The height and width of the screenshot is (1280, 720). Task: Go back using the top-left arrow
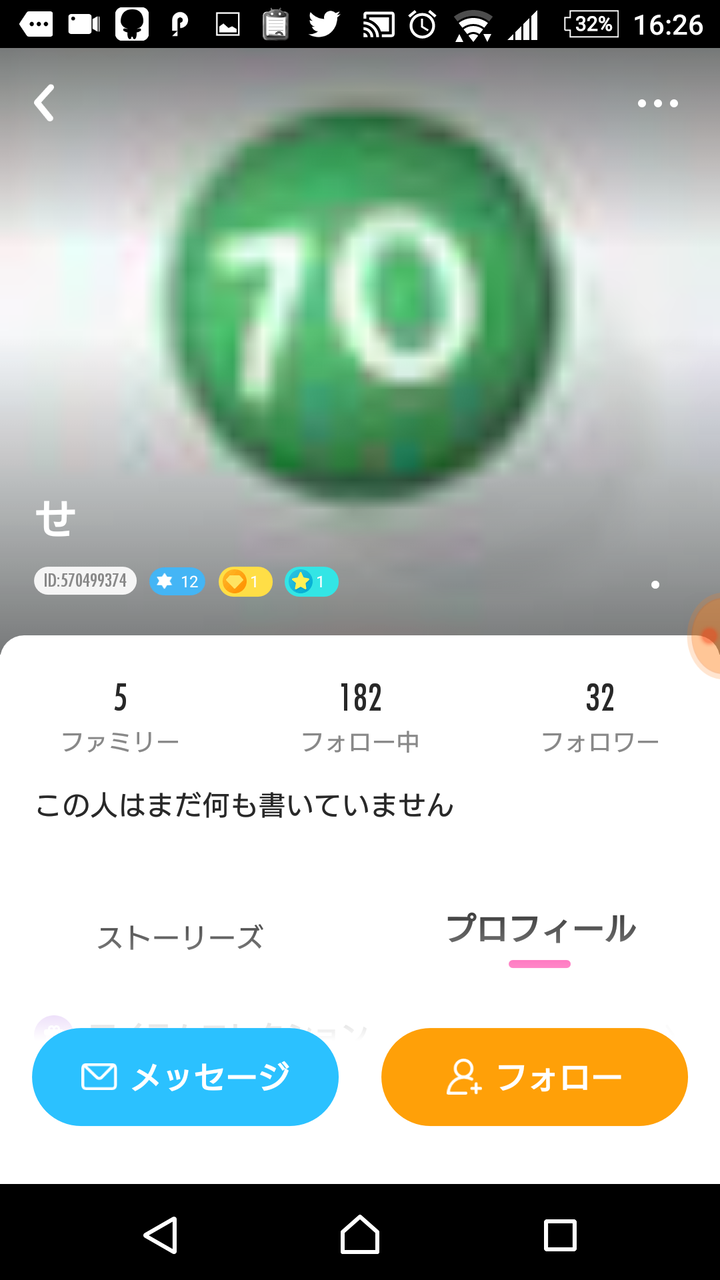click(44, 103)
